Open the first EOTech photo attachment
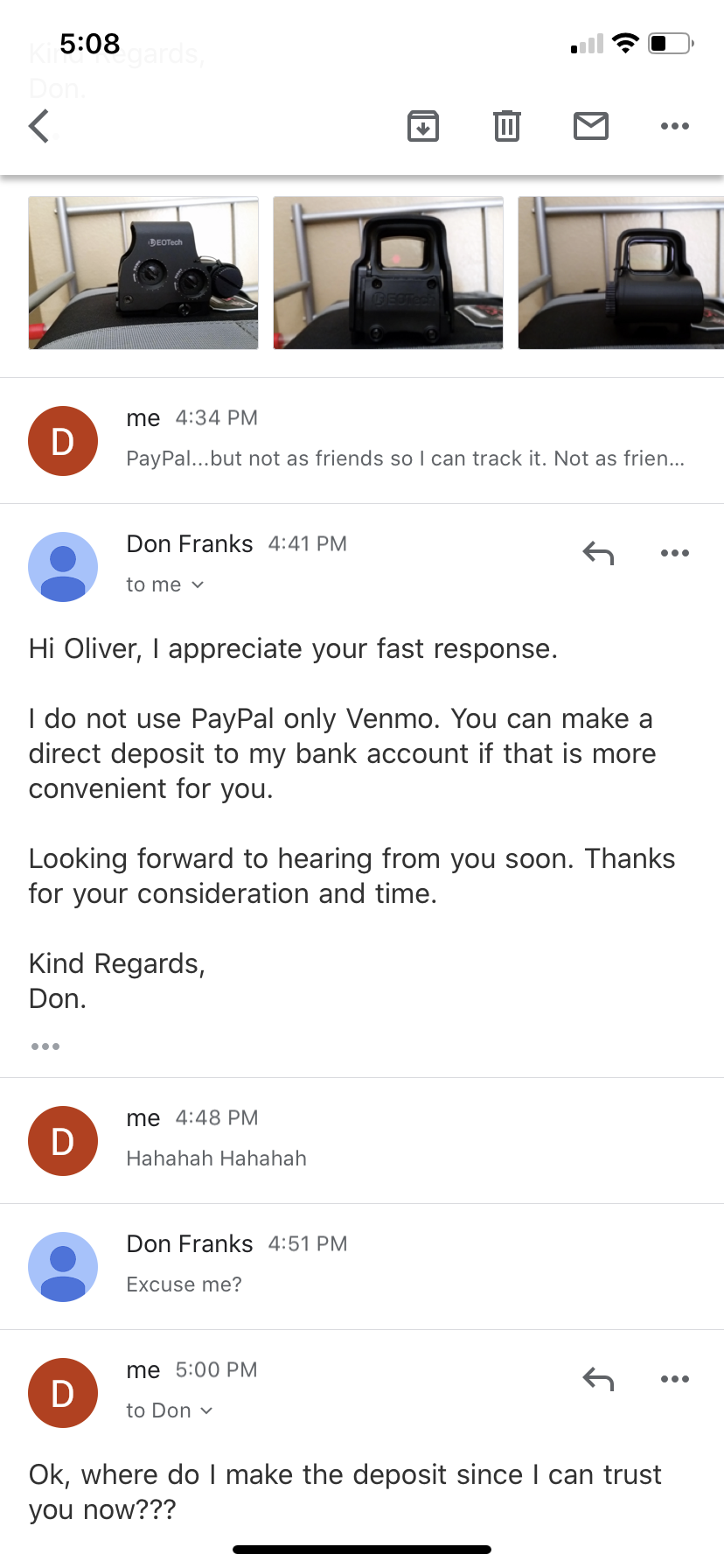724x1568 pixels. click(143, 273)
